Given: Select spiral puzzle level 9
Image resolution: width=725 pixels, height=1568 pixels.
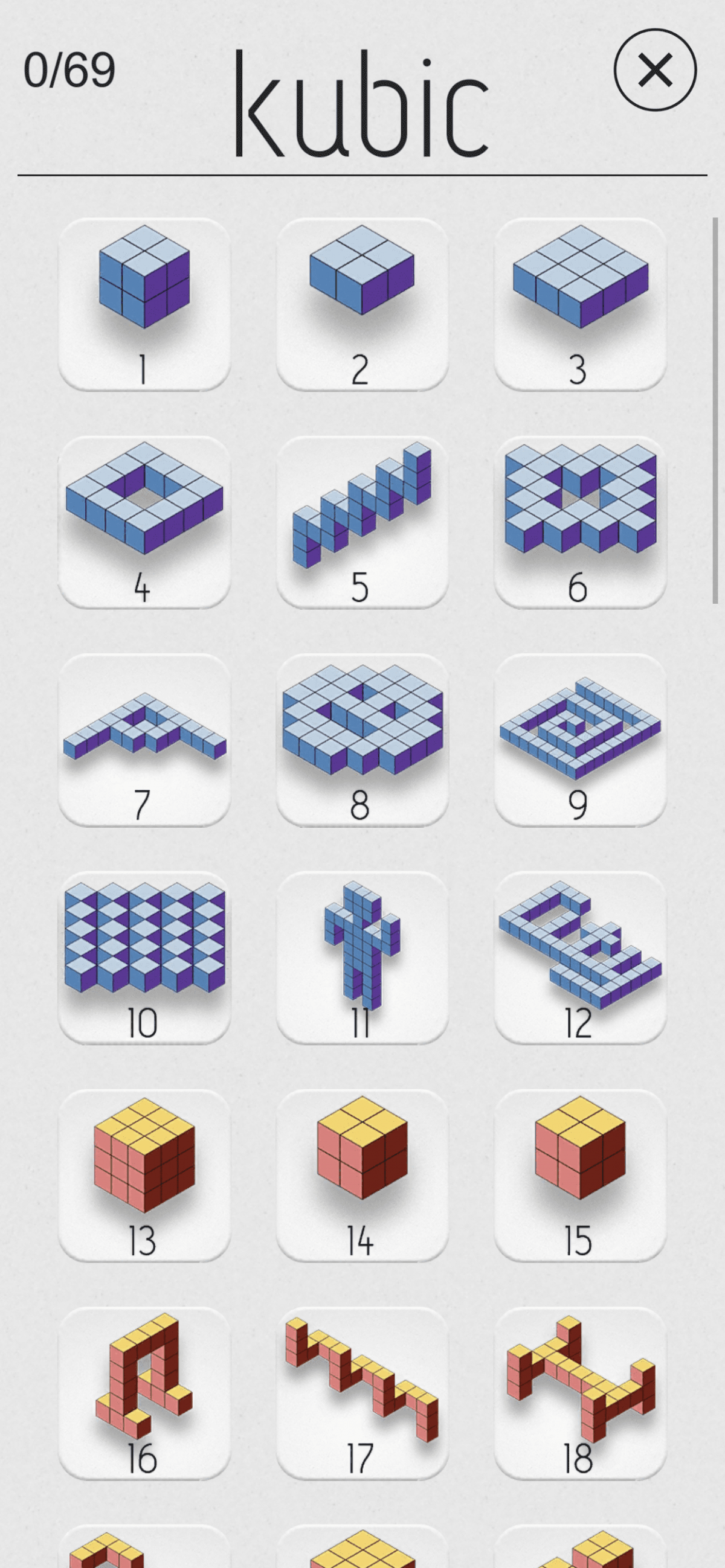Looking at the screenshot, I should (580, 740).
